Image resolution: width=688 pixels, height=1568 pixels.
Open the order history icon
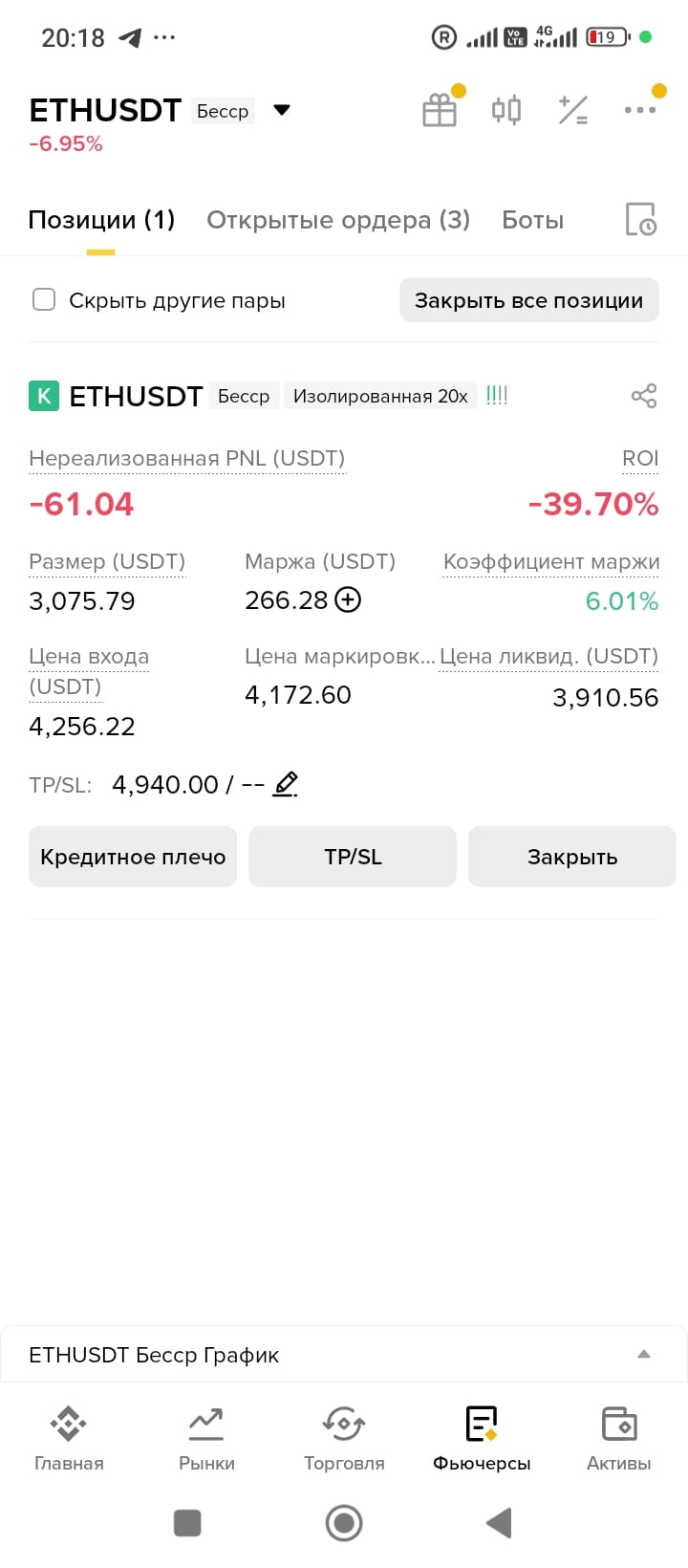640,220
